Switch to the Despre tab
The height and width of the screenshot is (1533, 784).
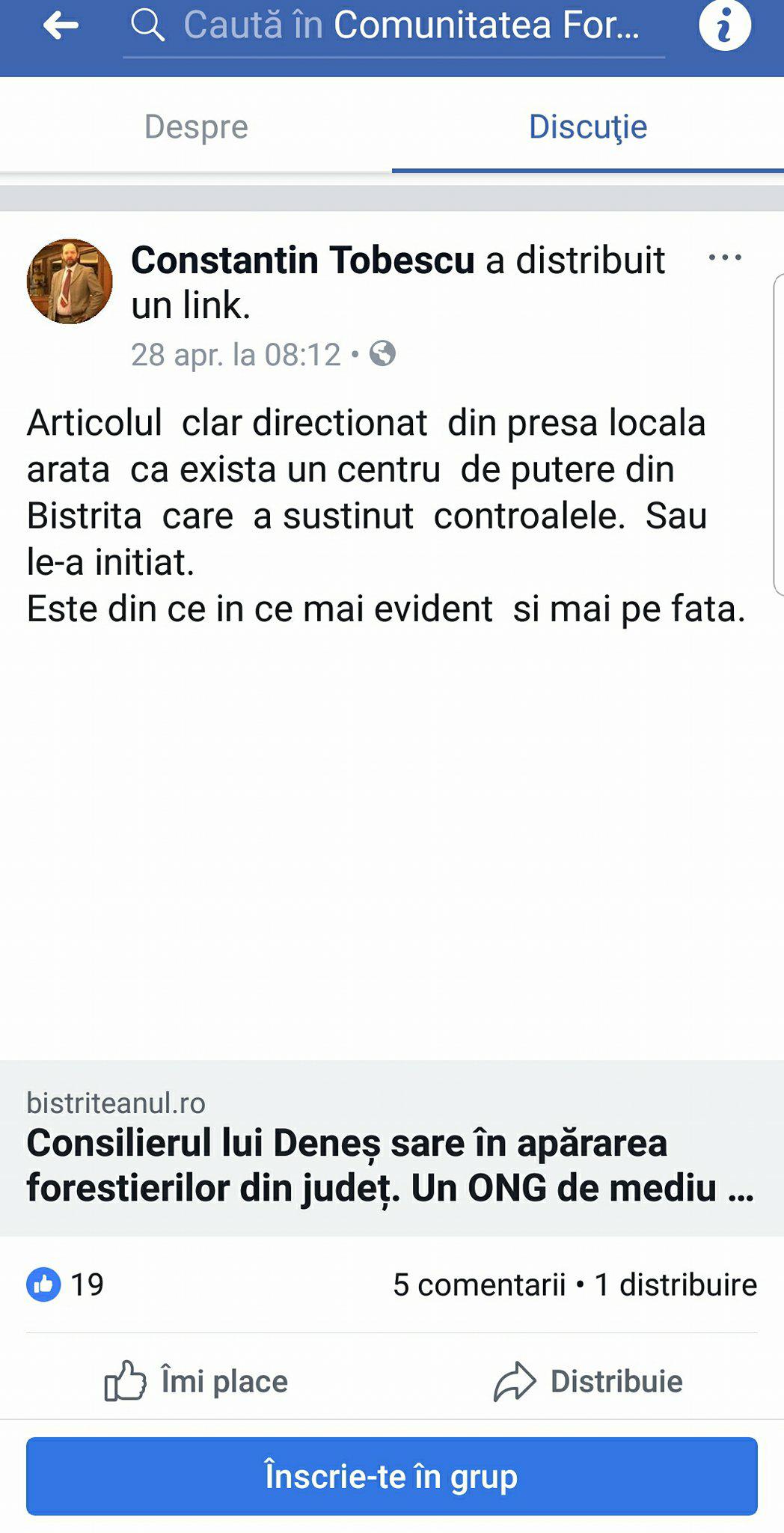tap(196, 127)
